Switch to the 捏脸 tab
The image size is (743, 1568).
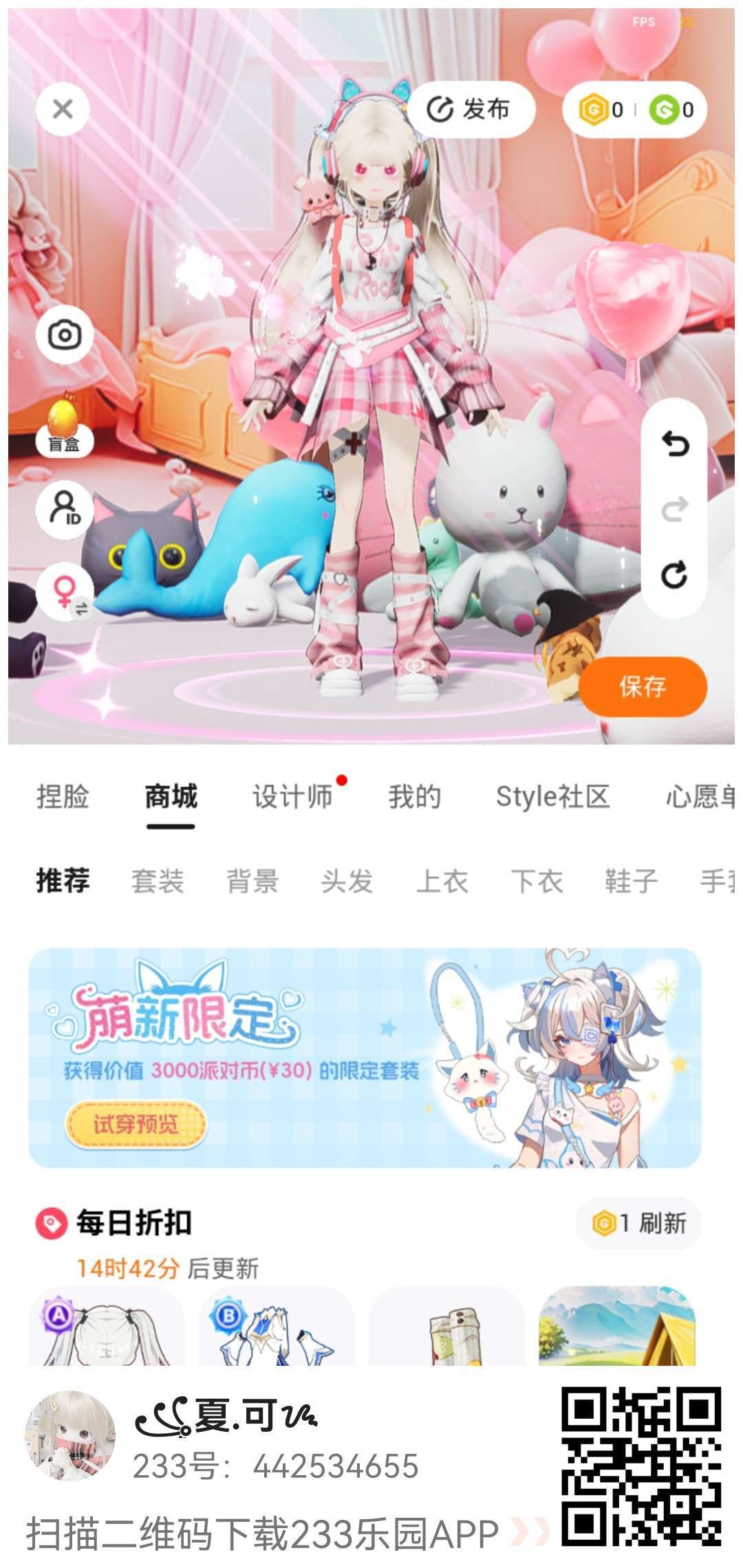63,796
